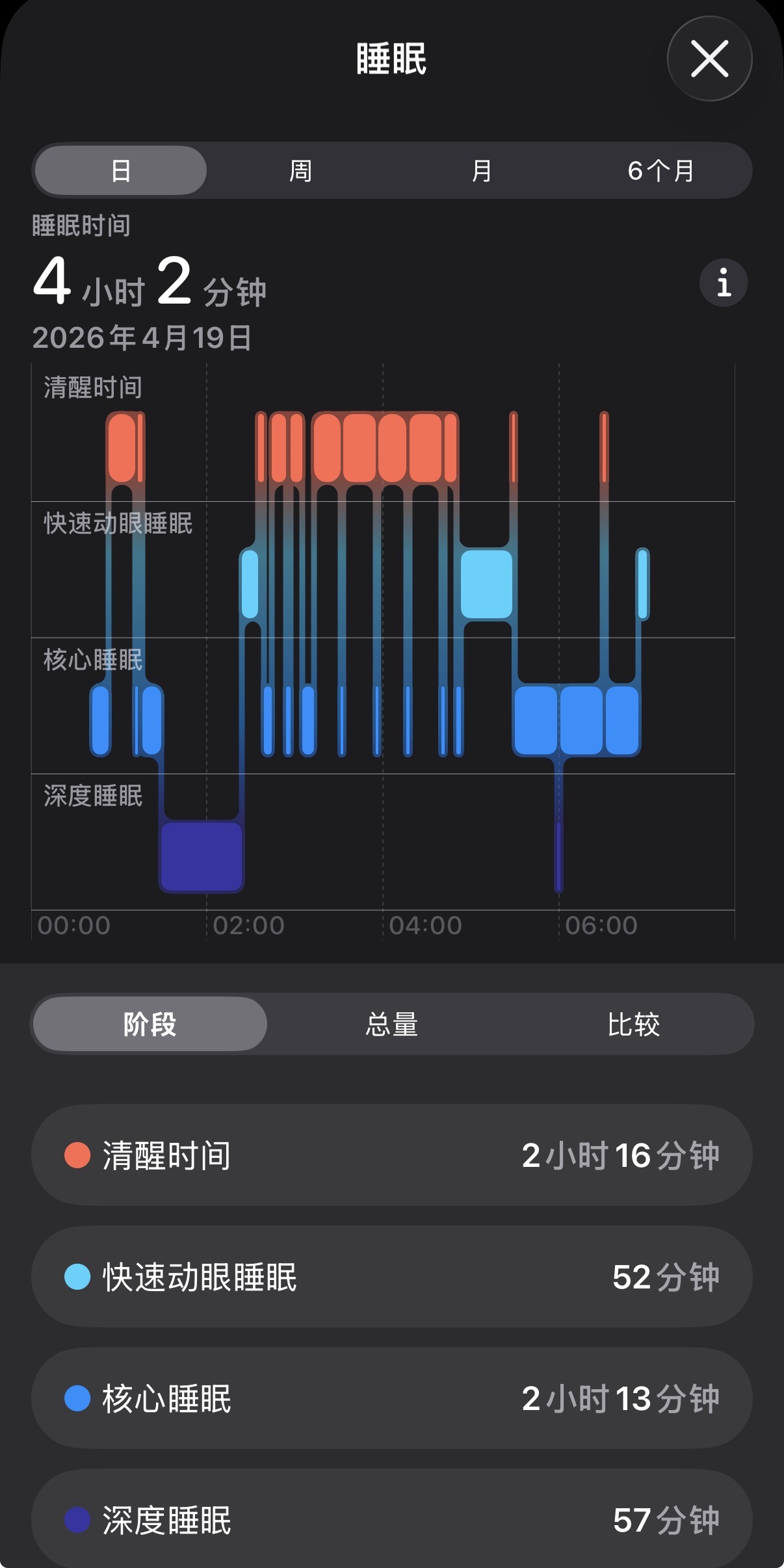Close the 睡眠 sleep detail screen
Viewport: 784px width, 1568px height.
[709, 59]
